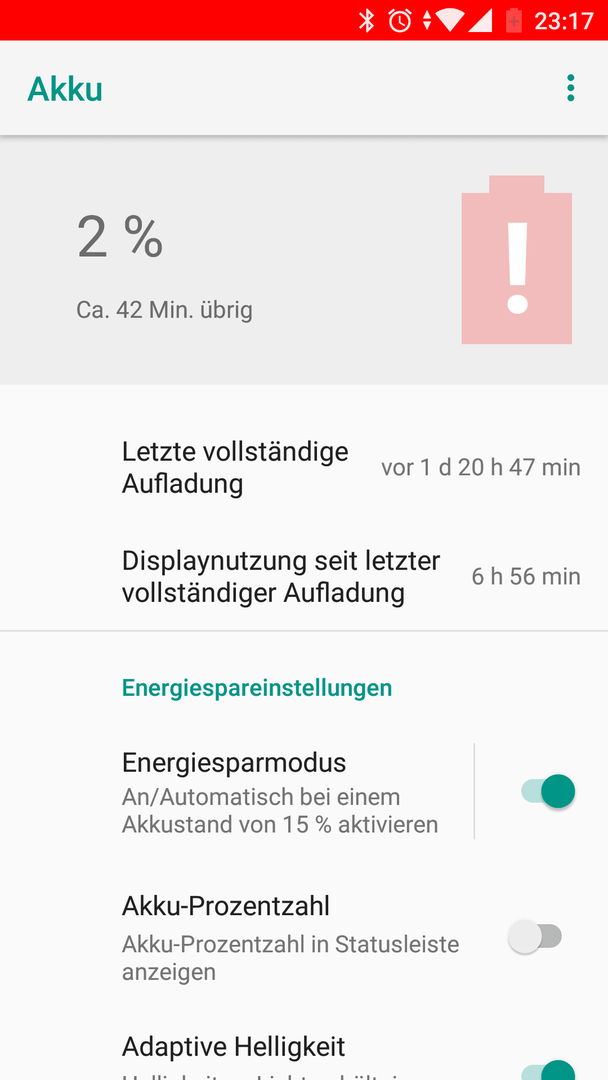This screenshot has width=608, height=1080.
Task: Enable Akku-Prozentzahl in status bar
Action: point(534,936)
